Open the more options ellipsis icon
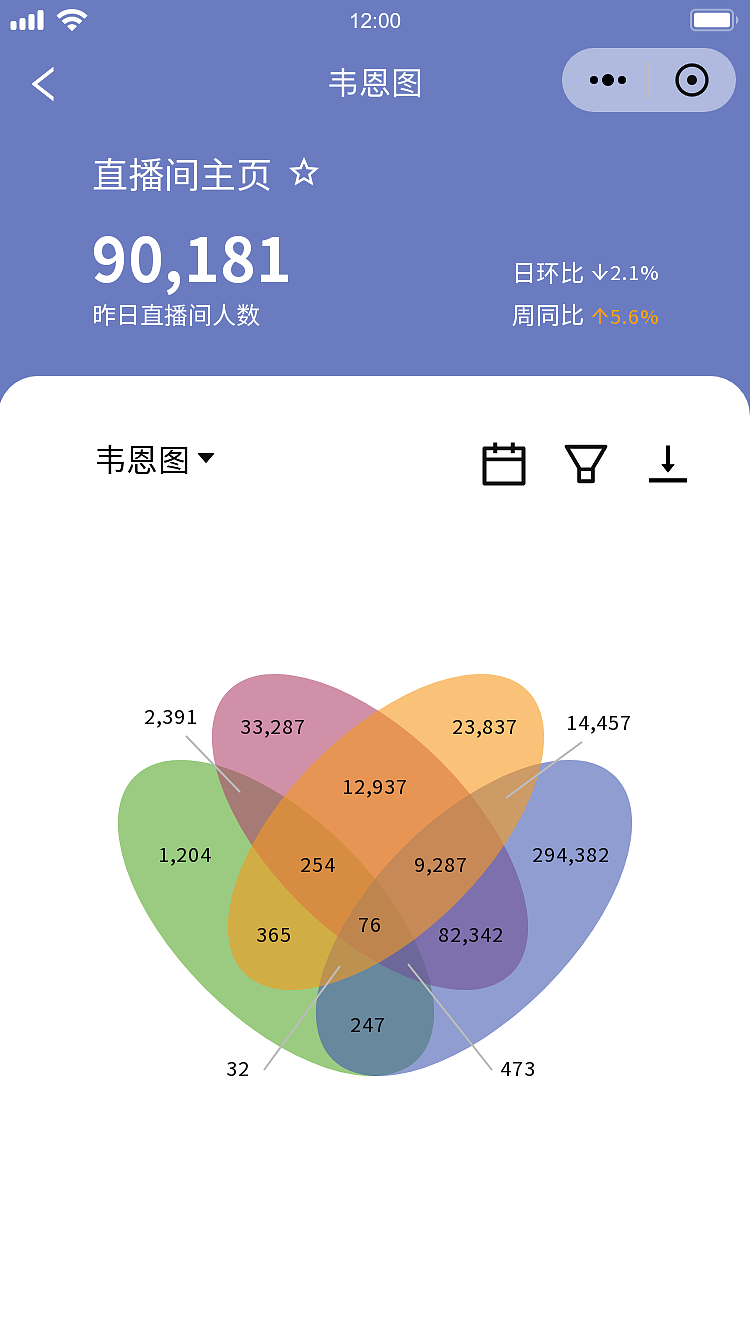The width and height of the screenshot is (750, 1334). pyautogui.click(x=608, y=80)
